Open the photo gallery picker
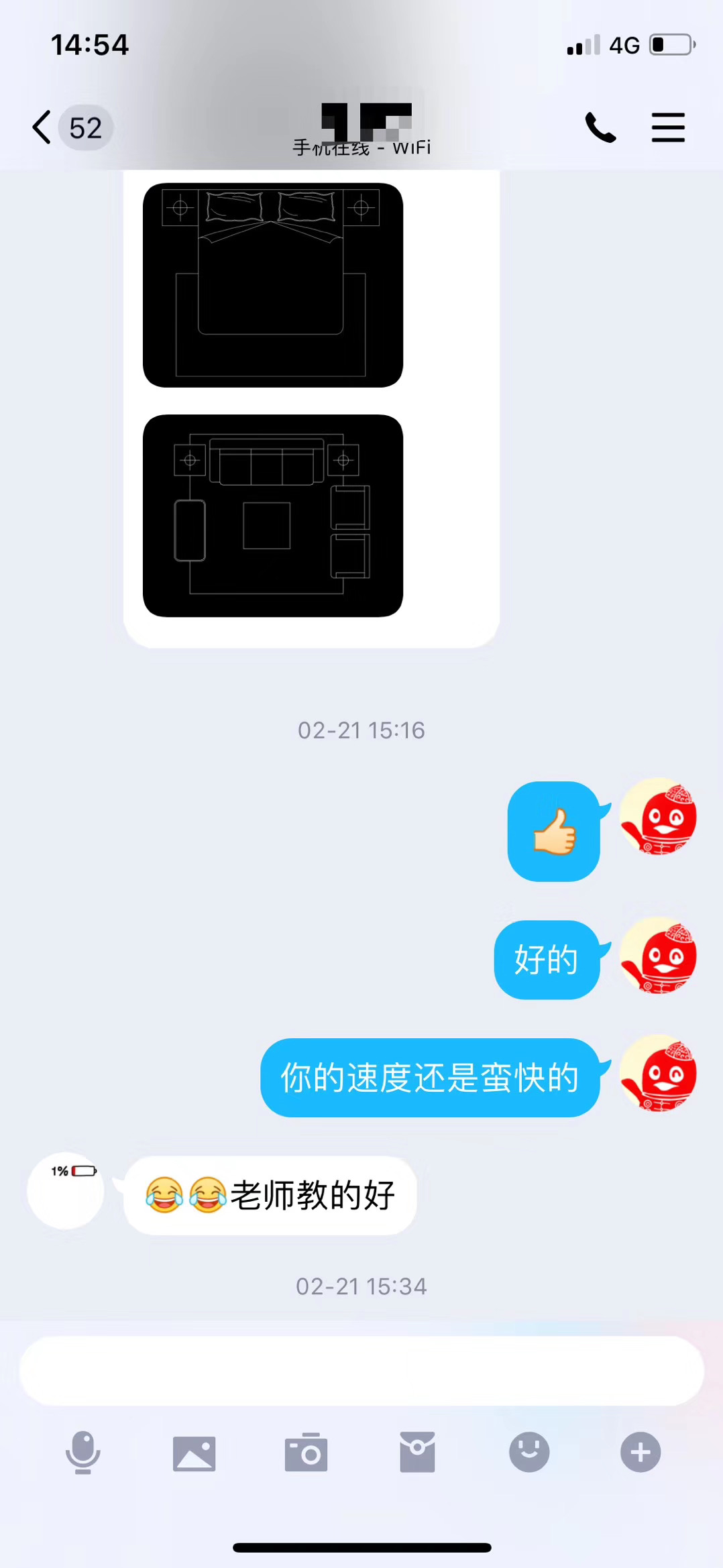 (x=194, y=1453)
